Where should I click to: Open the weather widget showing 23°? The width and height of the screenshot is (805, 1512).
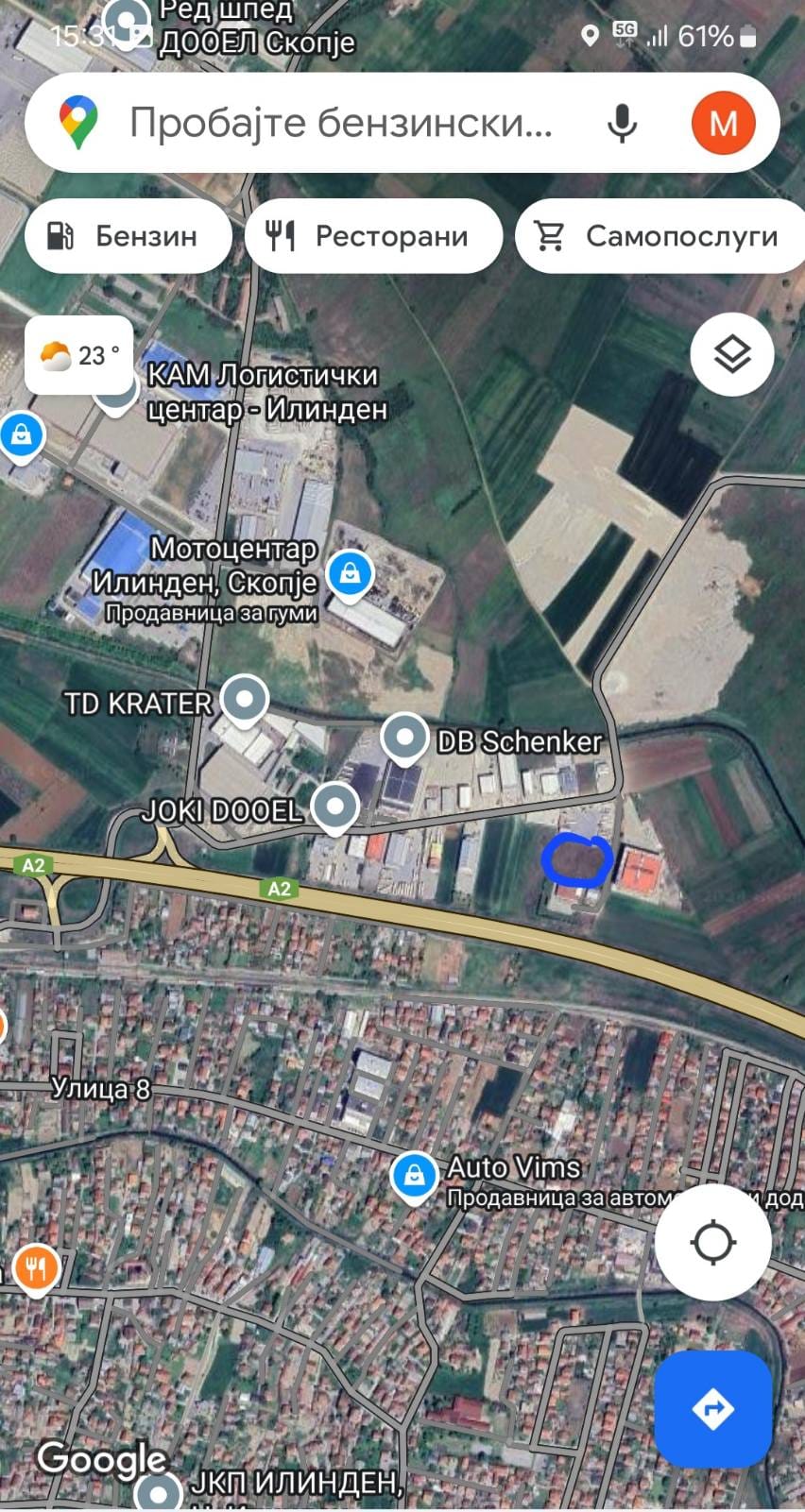(x=79, y=356)
